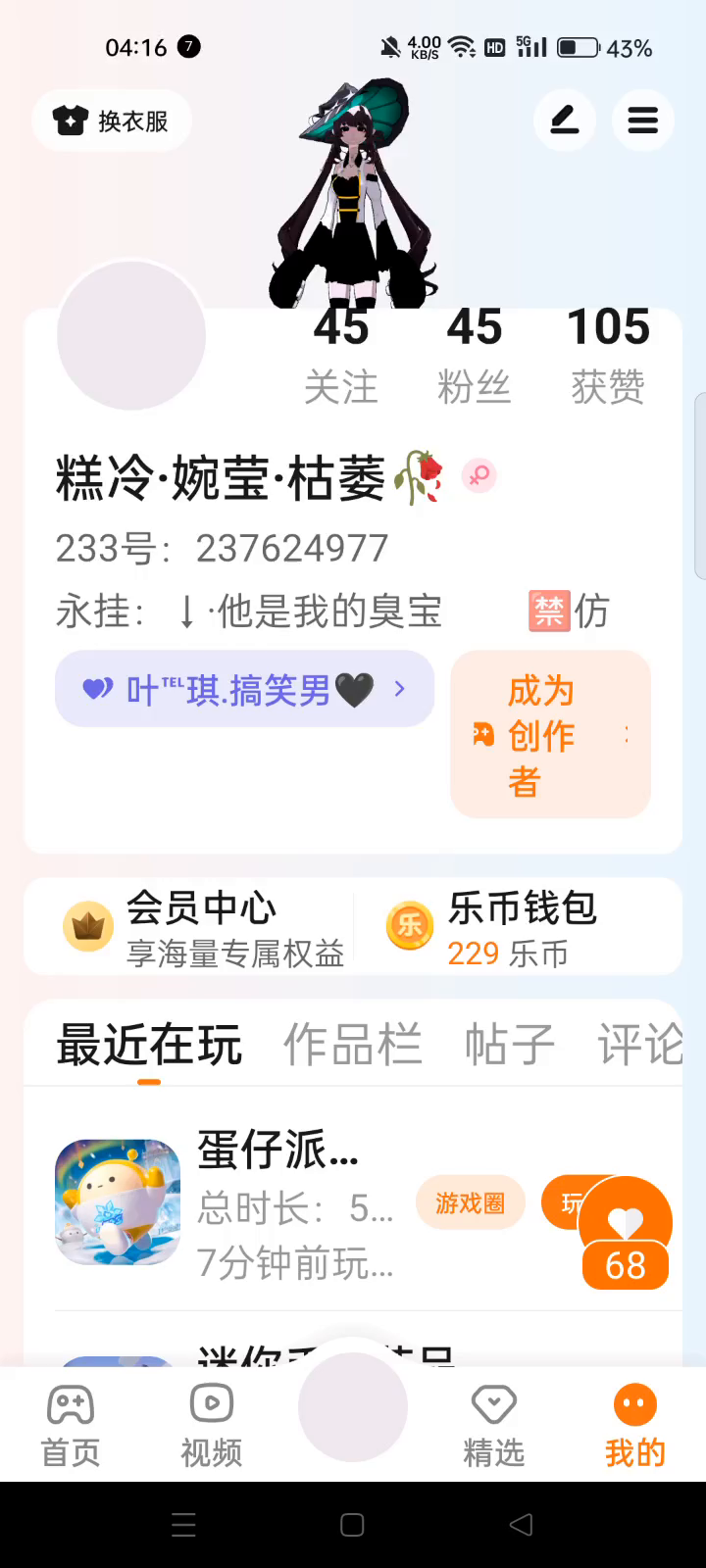Tap the system back button
The height and width of the screenshot is (1568, 706).
click(x=522, y=1525)
